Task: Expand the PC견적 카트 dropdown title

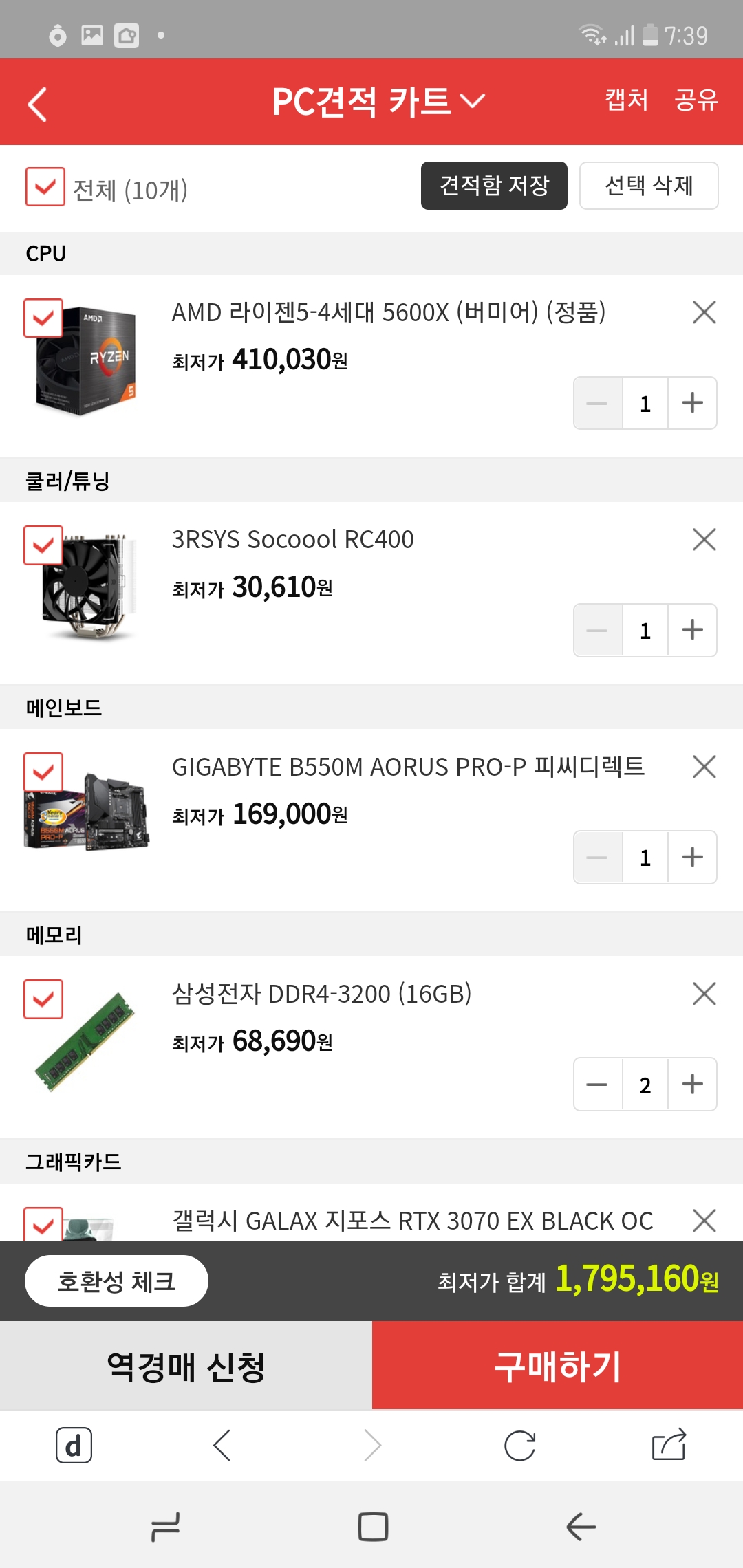Action: point(378,102)
